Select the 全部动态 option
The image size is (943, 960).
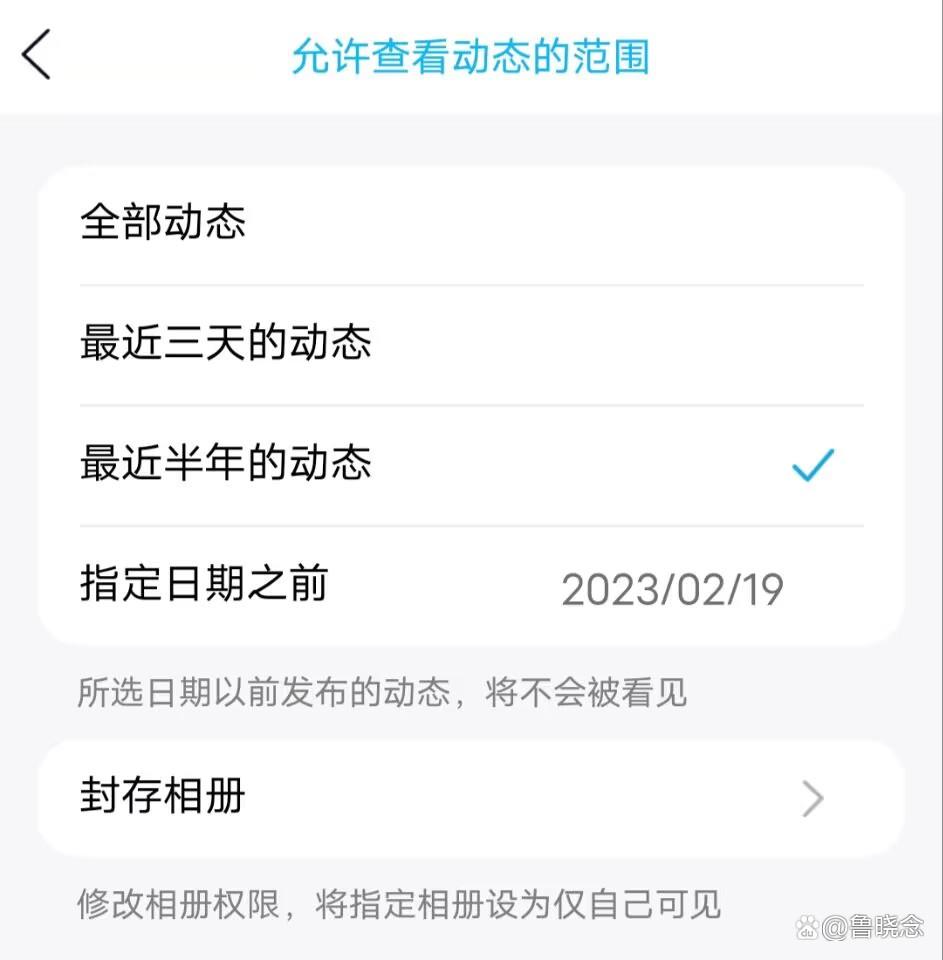[161, 222]
